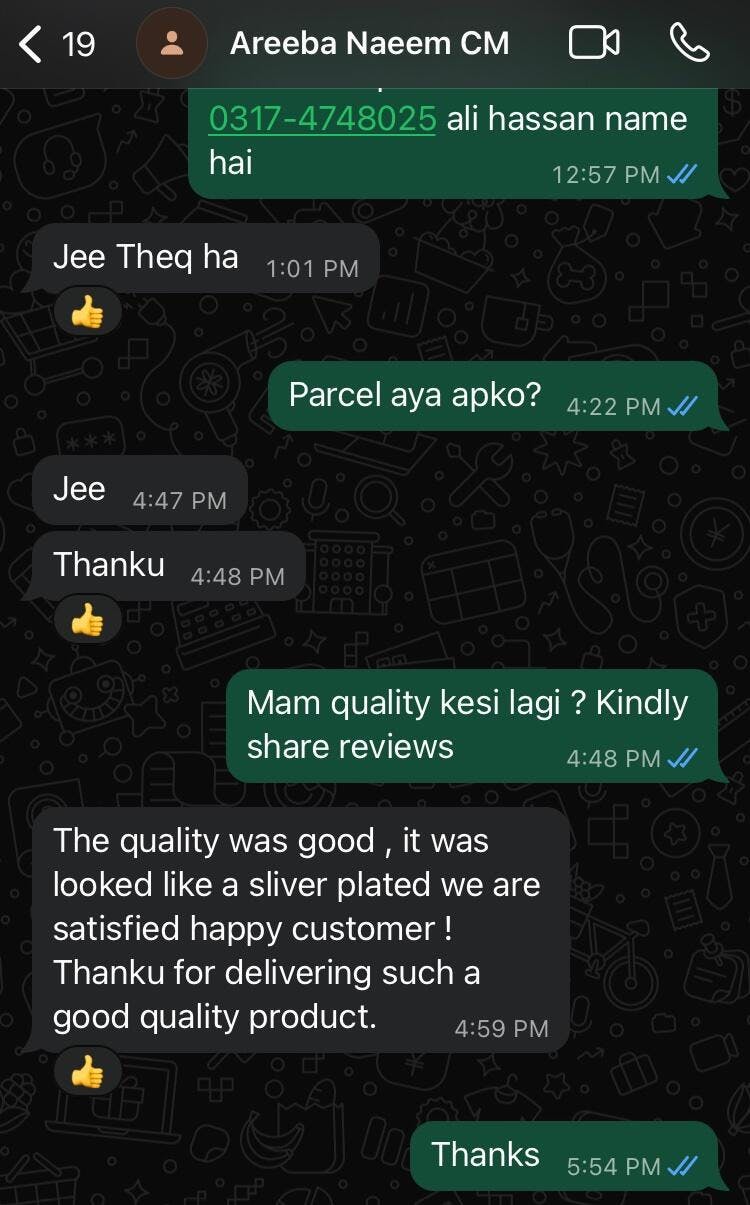Start a video call with Areeba Naeem CM
The image size is (750, 1205).
[594, 43]
